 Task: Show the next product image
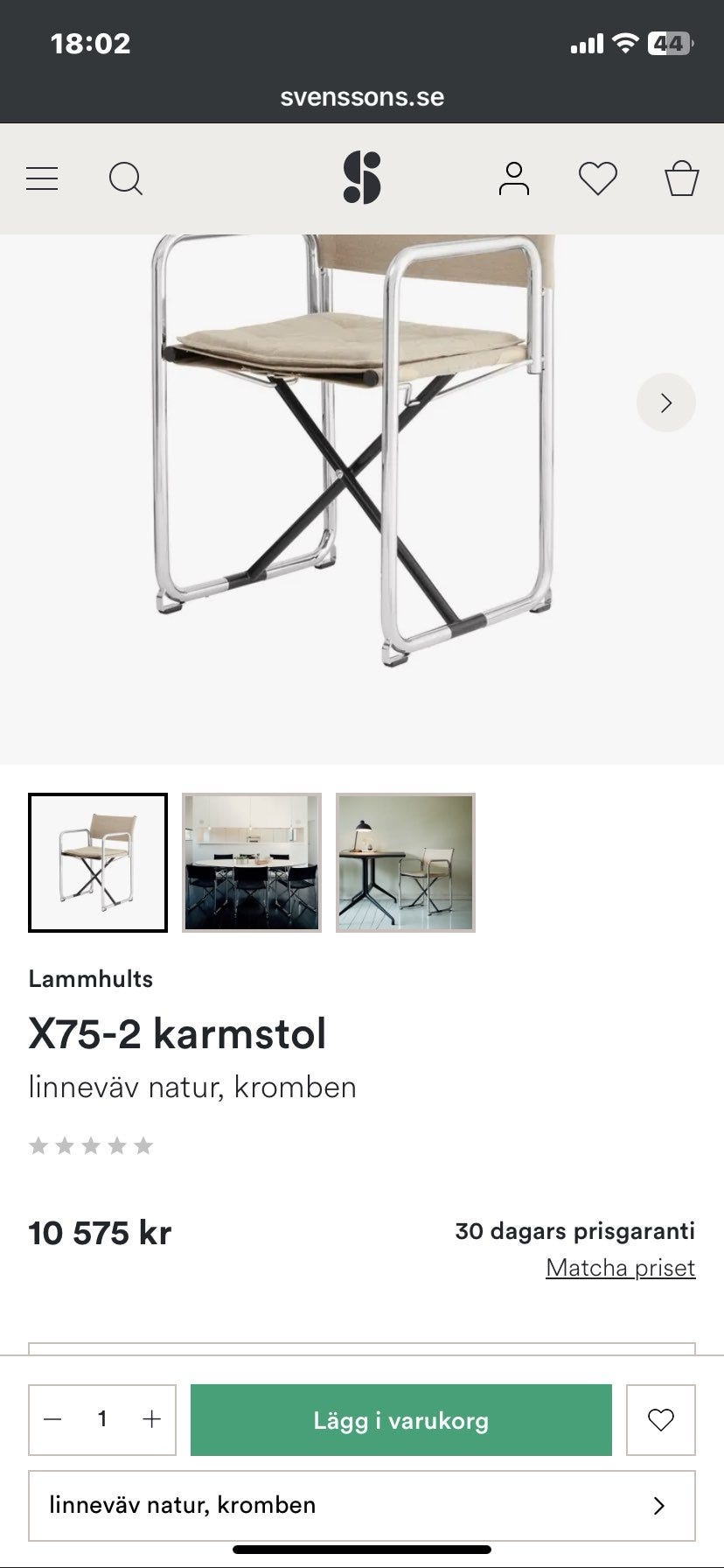665,402
